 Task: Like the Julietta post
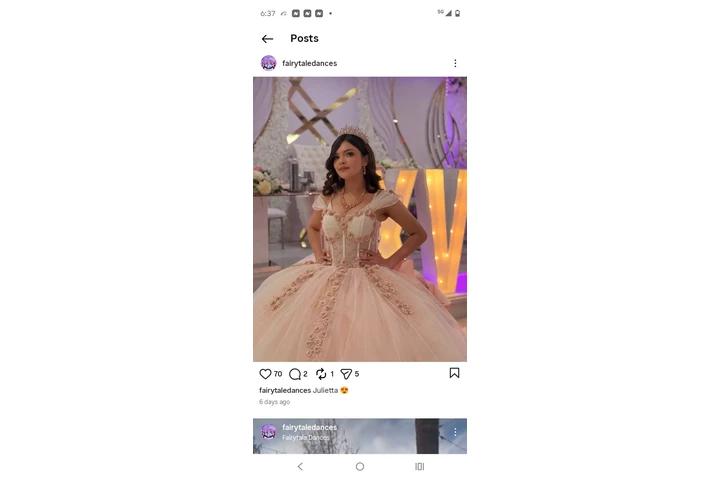tap(265, 374)
